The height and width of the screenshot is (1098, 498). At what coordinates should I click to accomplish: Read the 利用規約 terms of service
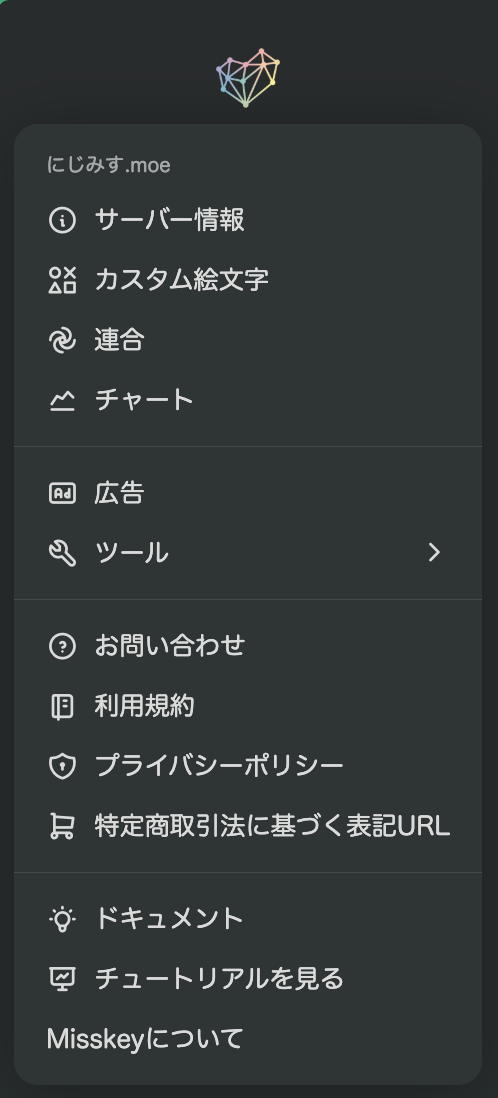coord(248,706)
